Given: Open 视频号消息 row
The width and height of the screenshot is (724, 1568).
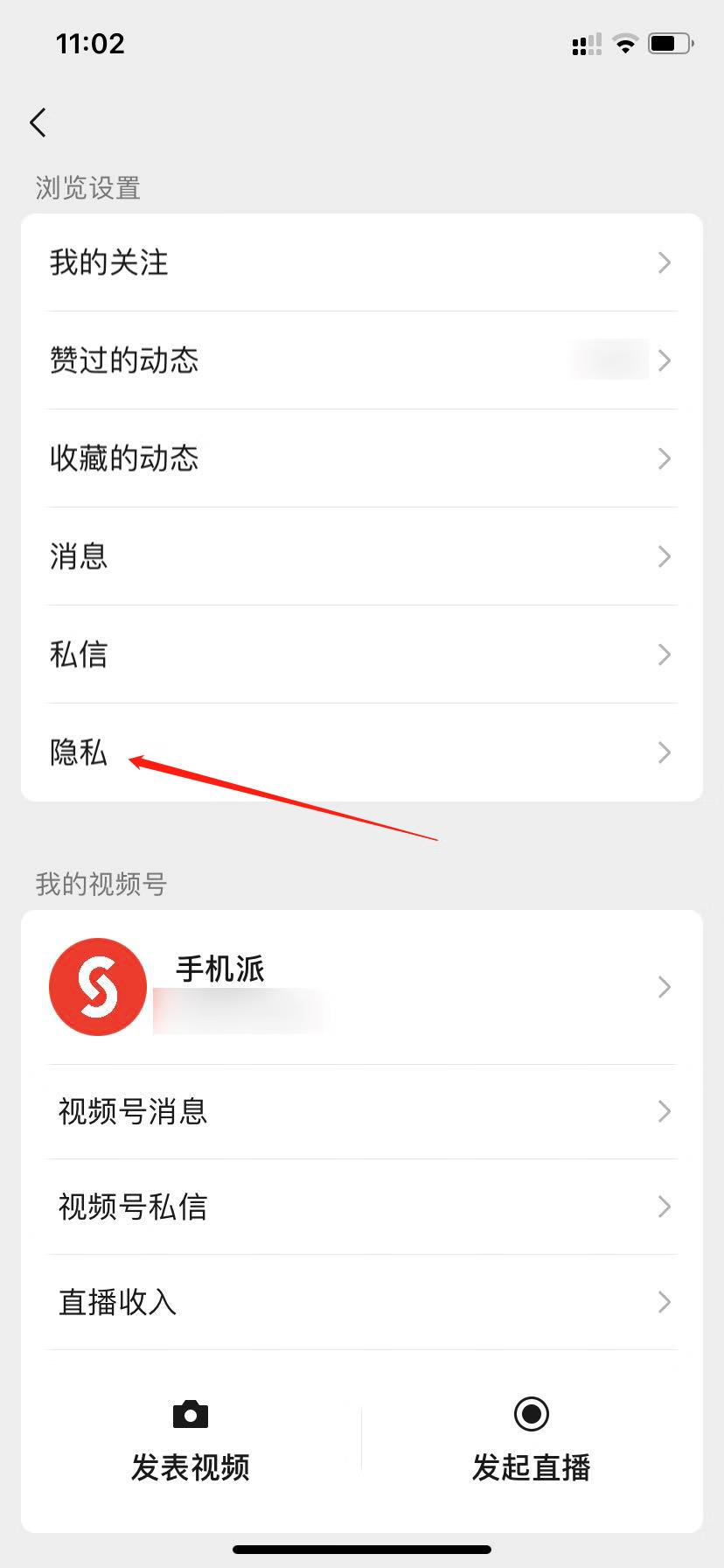Looking at the screenshot, I should click(x=362, y=1111).
